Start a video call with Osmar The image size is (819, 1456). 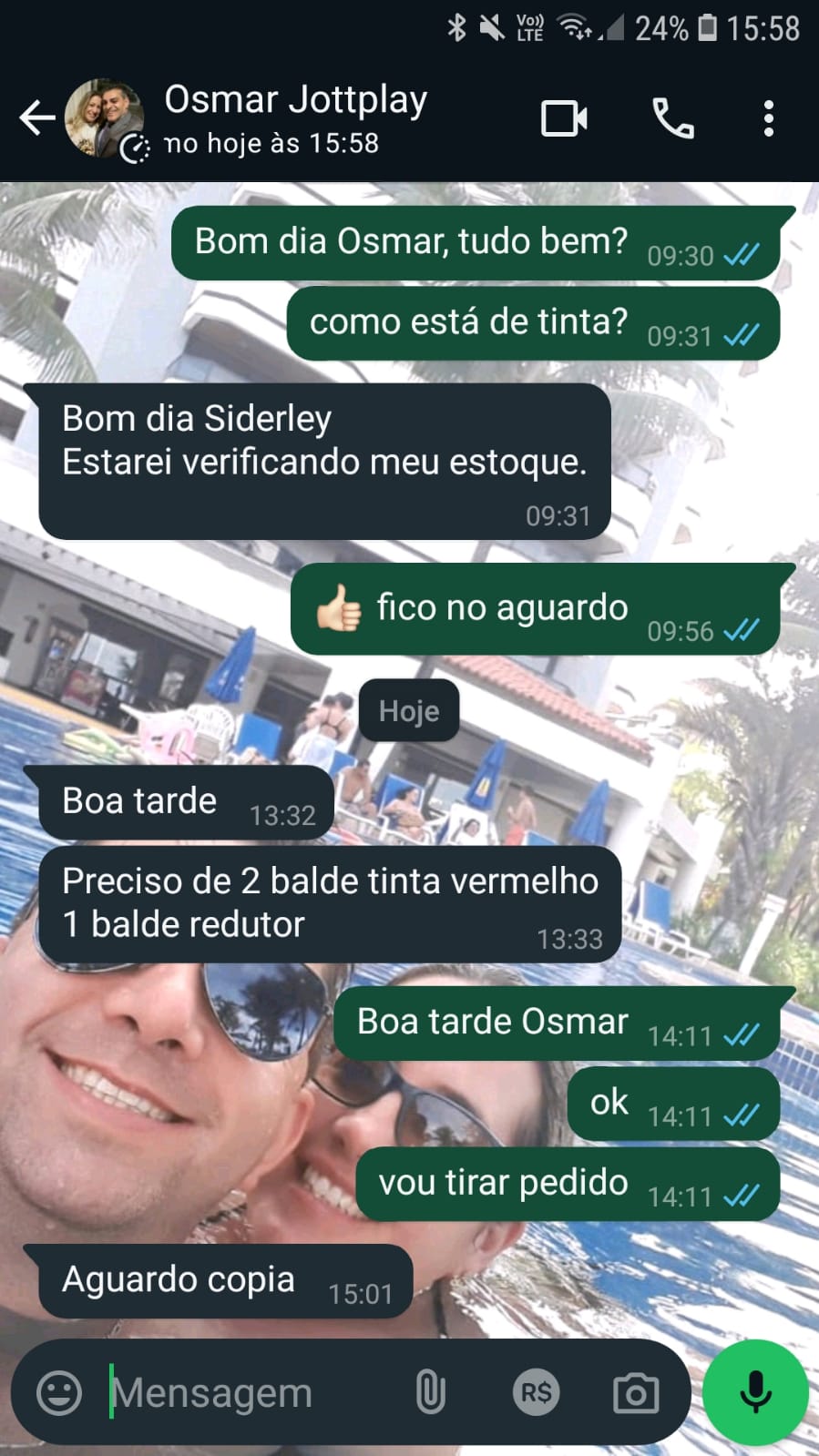tap(564, 118)
